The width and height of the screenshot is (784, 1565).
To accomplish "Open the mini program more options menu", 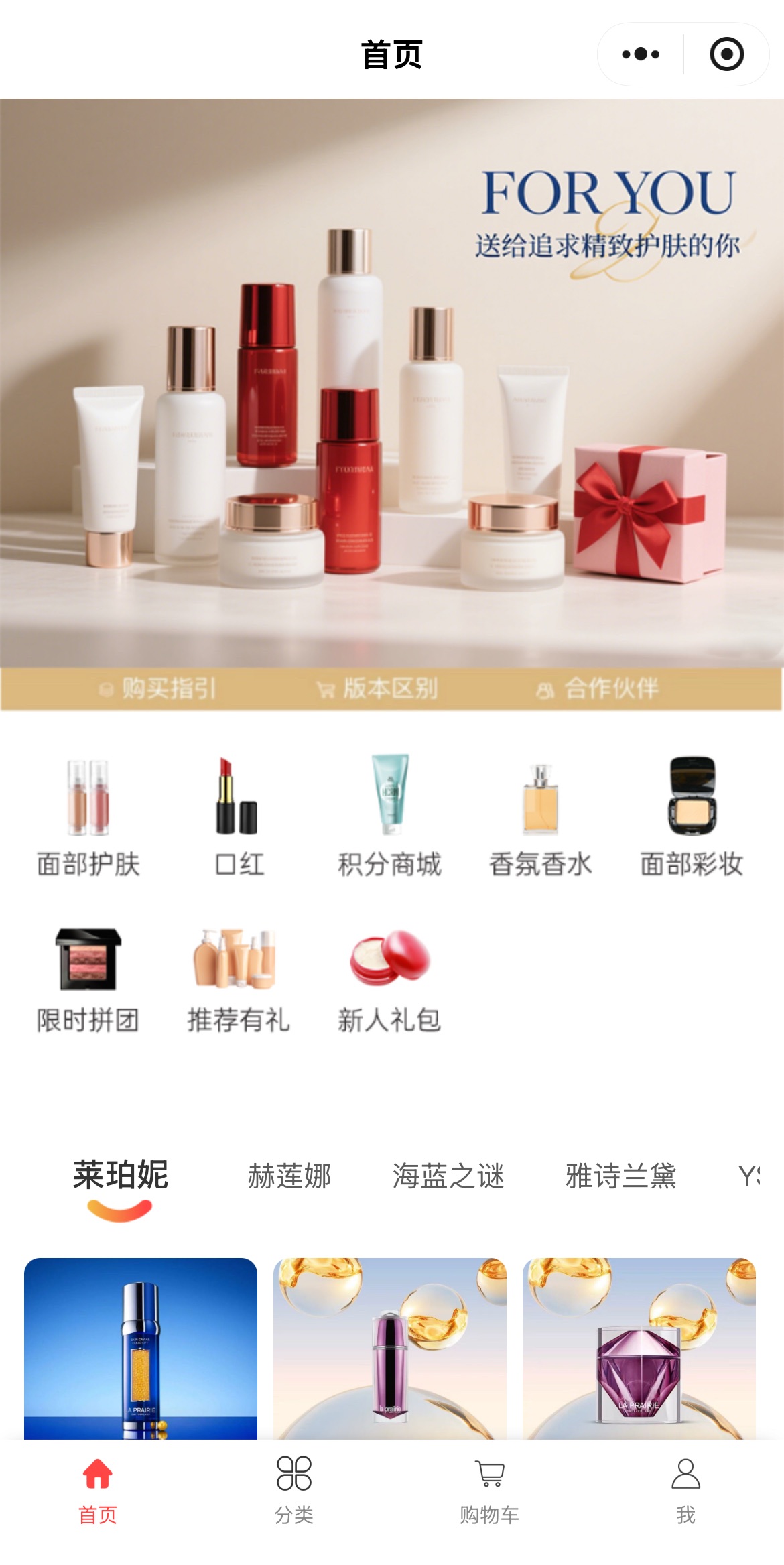I will point(640,54).
